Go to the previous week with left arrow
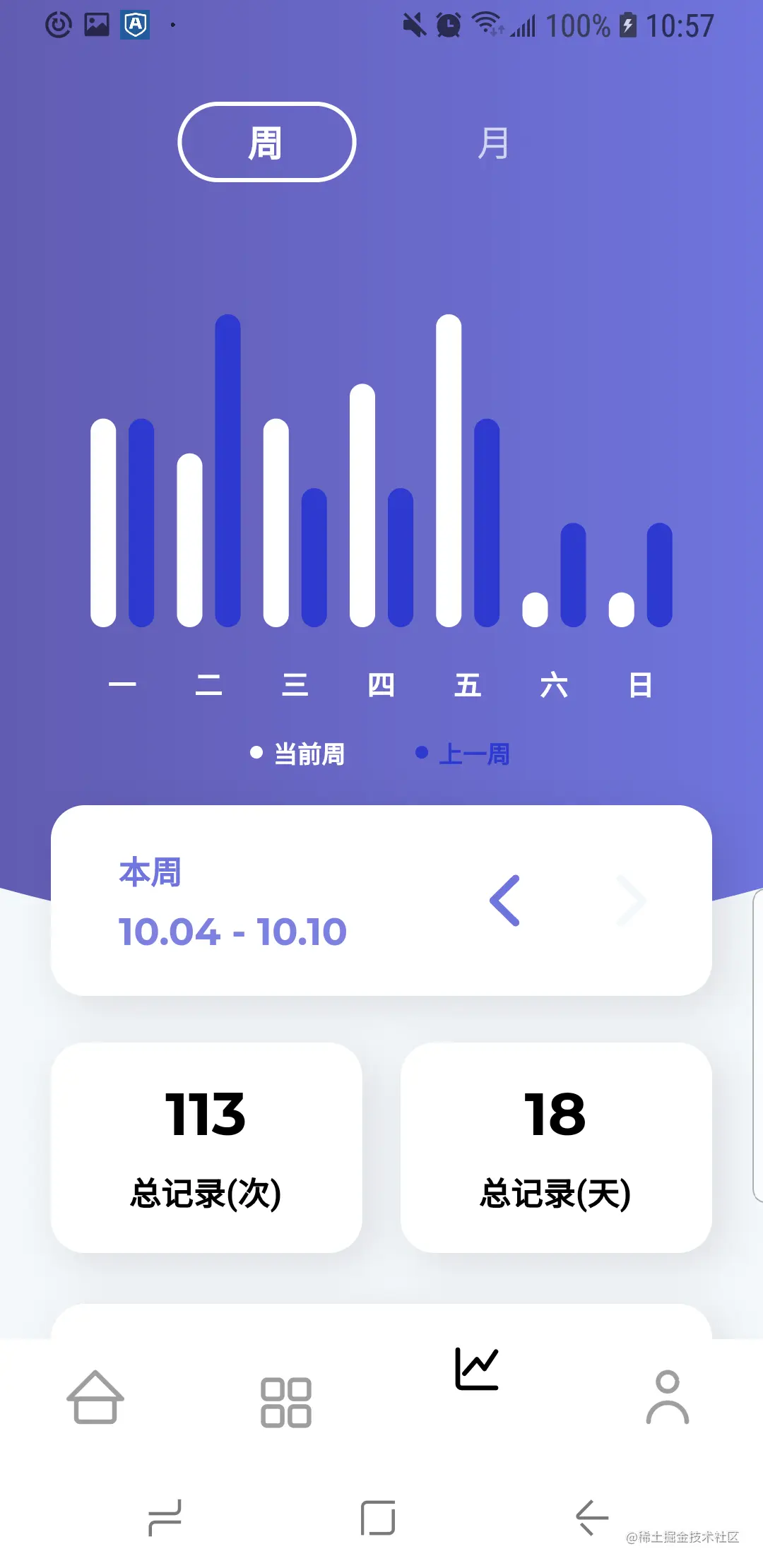763x1568 pixels. 504,901
